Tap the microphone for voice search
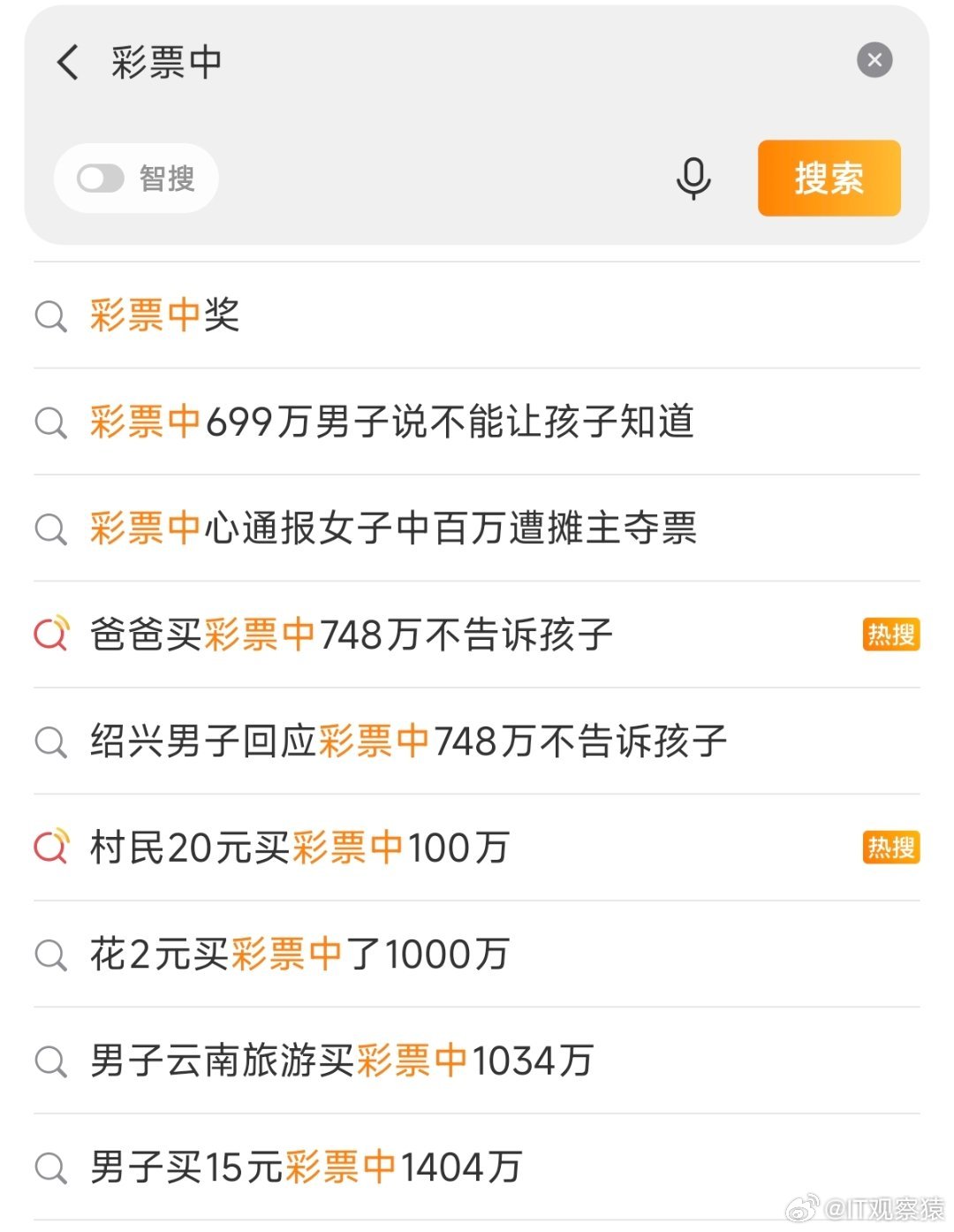954x1232 pixels. click(694, 179)
